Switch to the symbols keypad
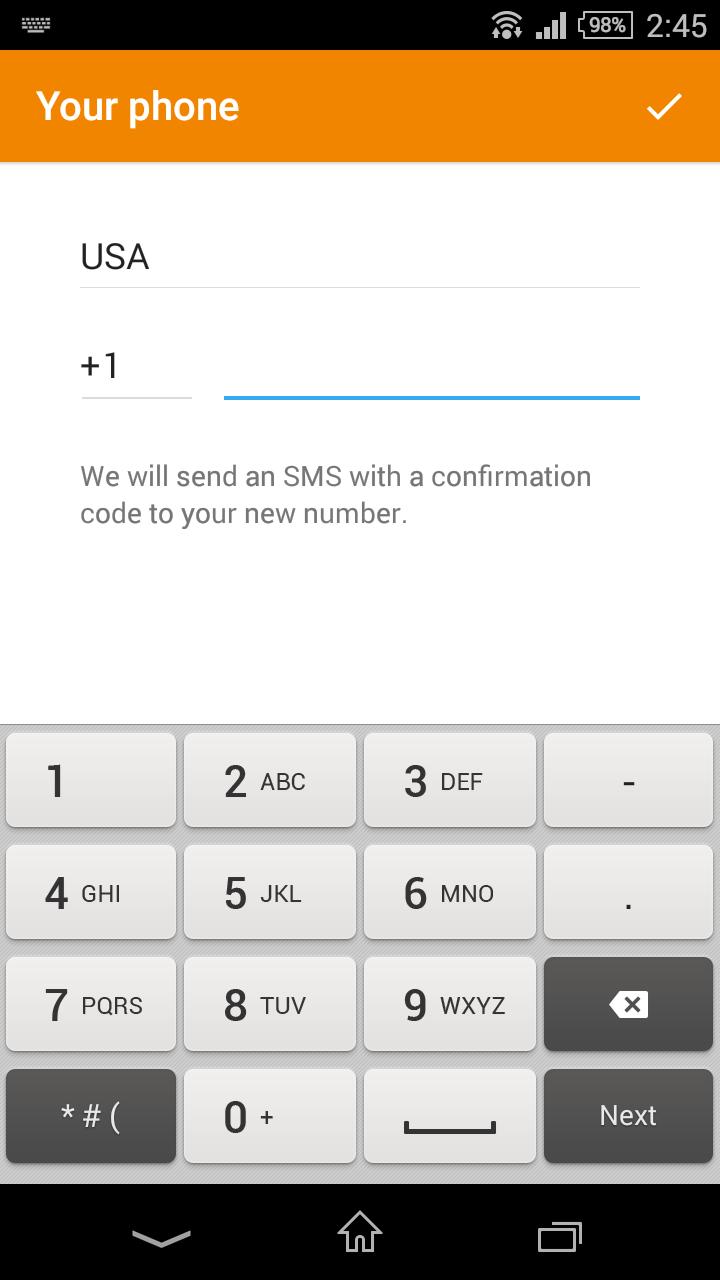Screen dimensions: 720x1280 pyautogui.click(x=91, y=1116)
